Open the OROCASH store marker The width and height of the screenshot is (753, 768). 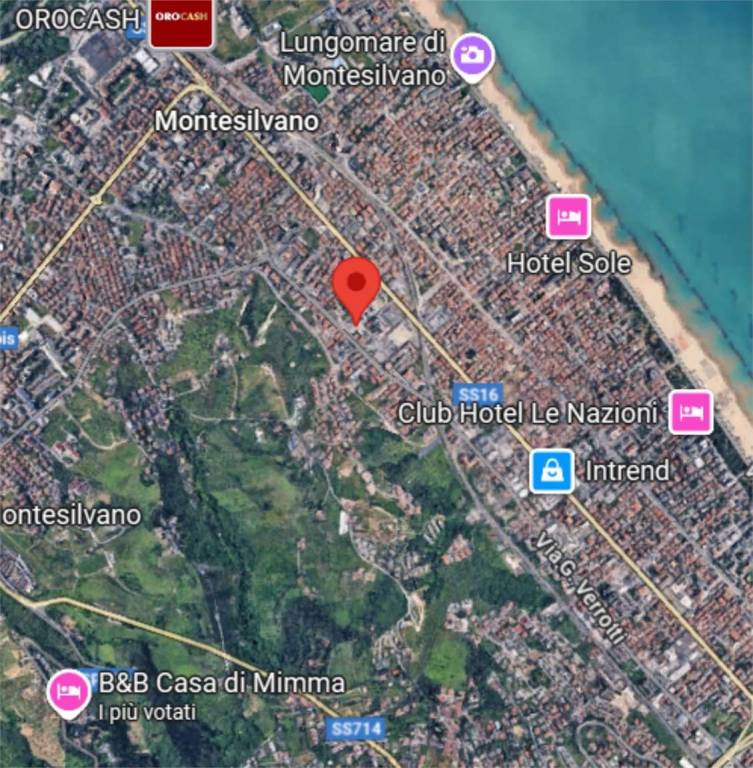tap(181, 23)
